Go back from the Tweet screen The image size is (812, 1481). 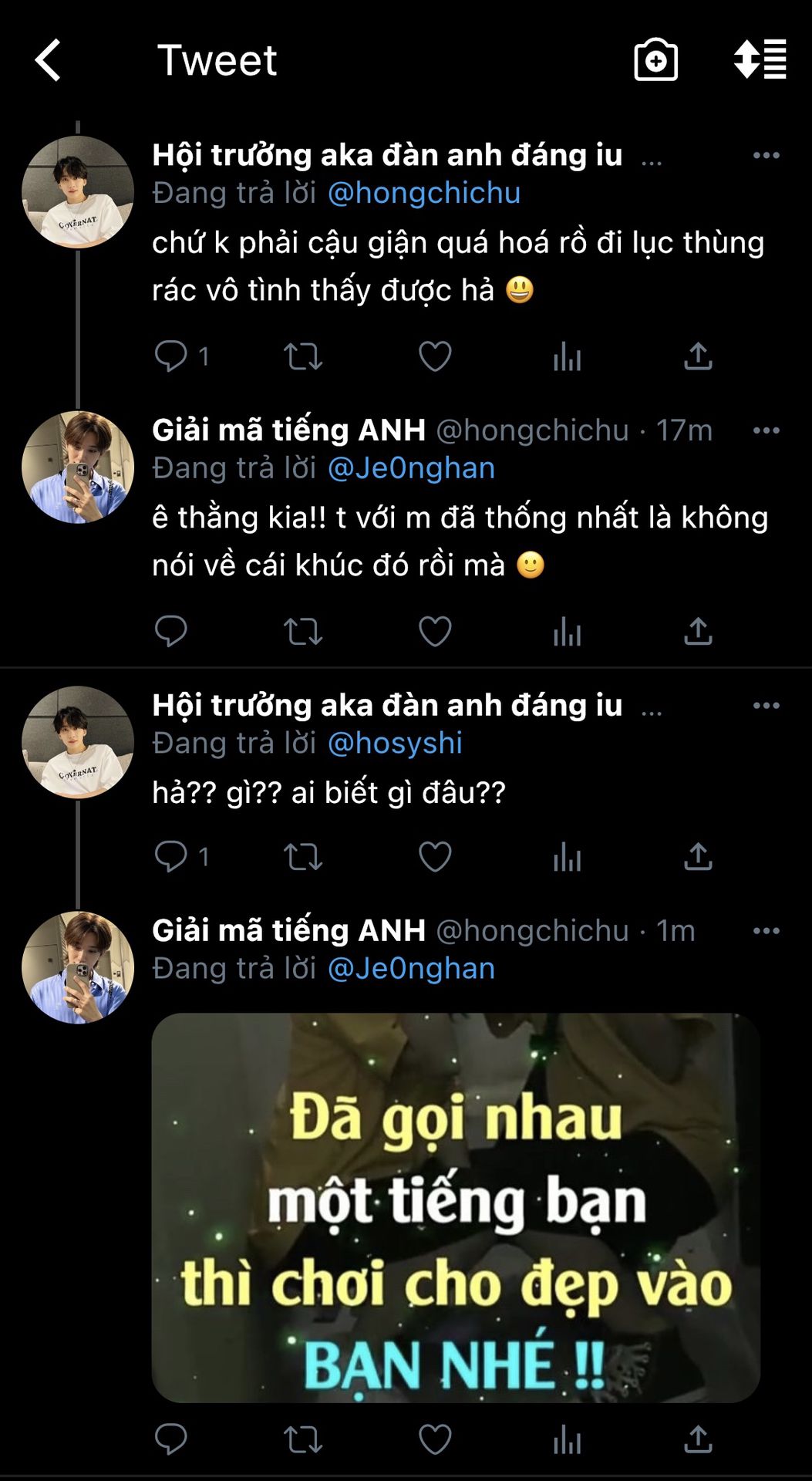point(48,60)
